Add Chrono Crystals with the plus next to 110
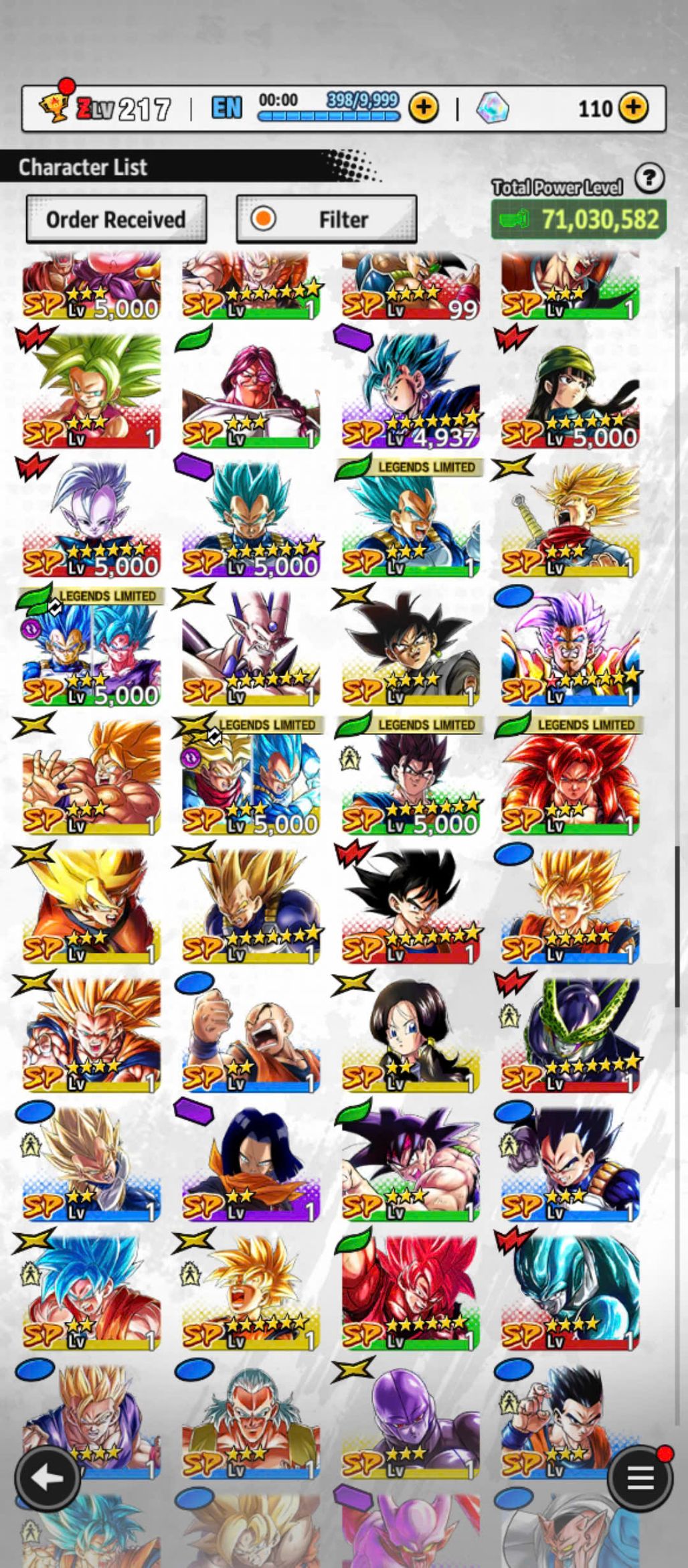 point(633,107)
